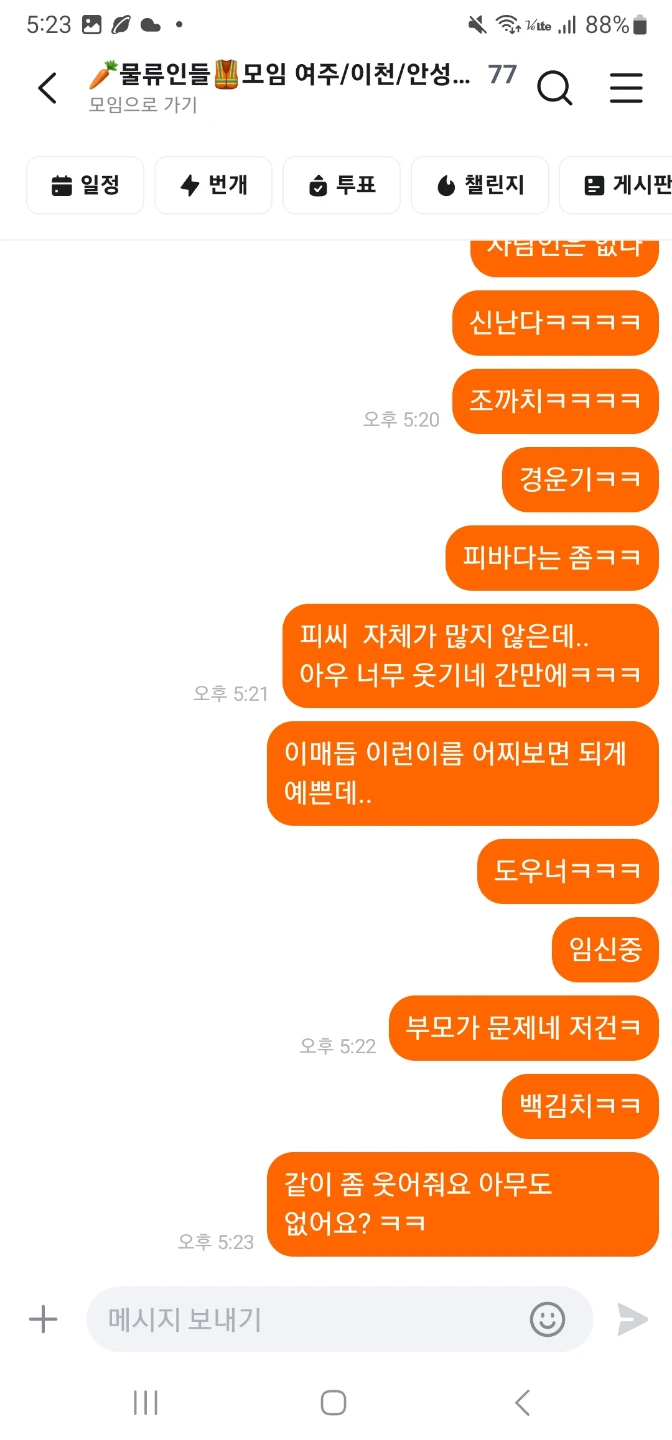Go back using the top-left arrow
Image resolution: width=672 pixels, height=1440 pixels.
[47, 88]
